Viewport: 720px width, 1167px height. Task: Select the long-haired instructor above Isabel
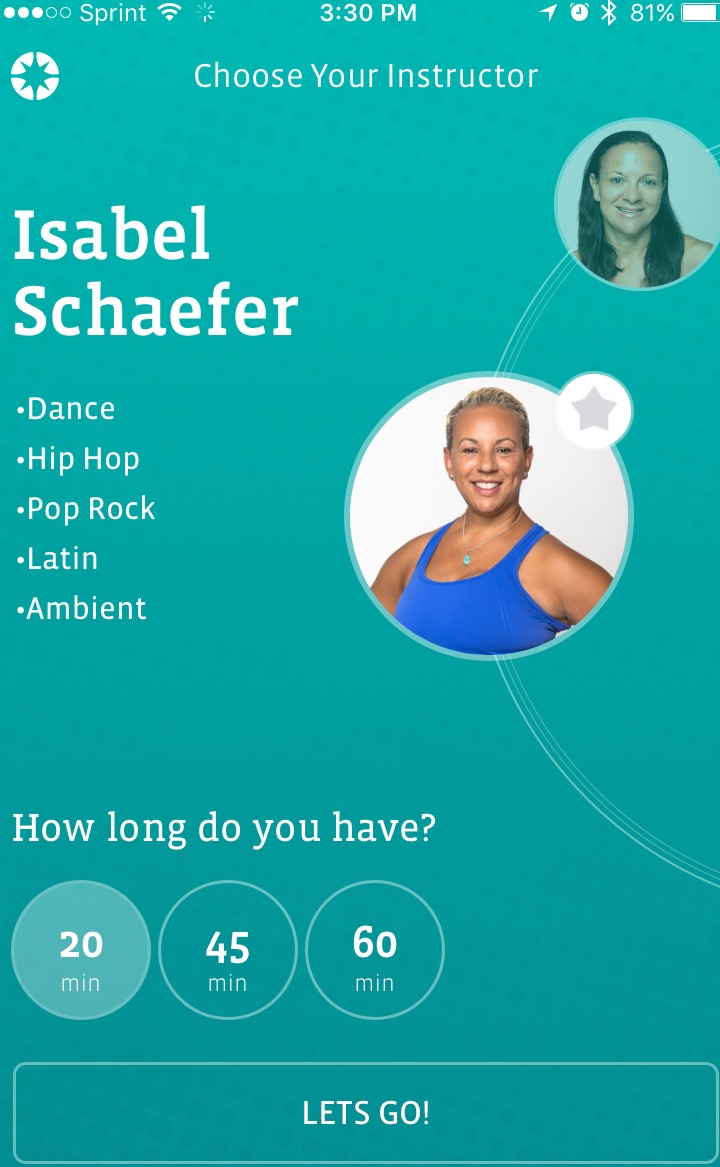click(636, 205)
